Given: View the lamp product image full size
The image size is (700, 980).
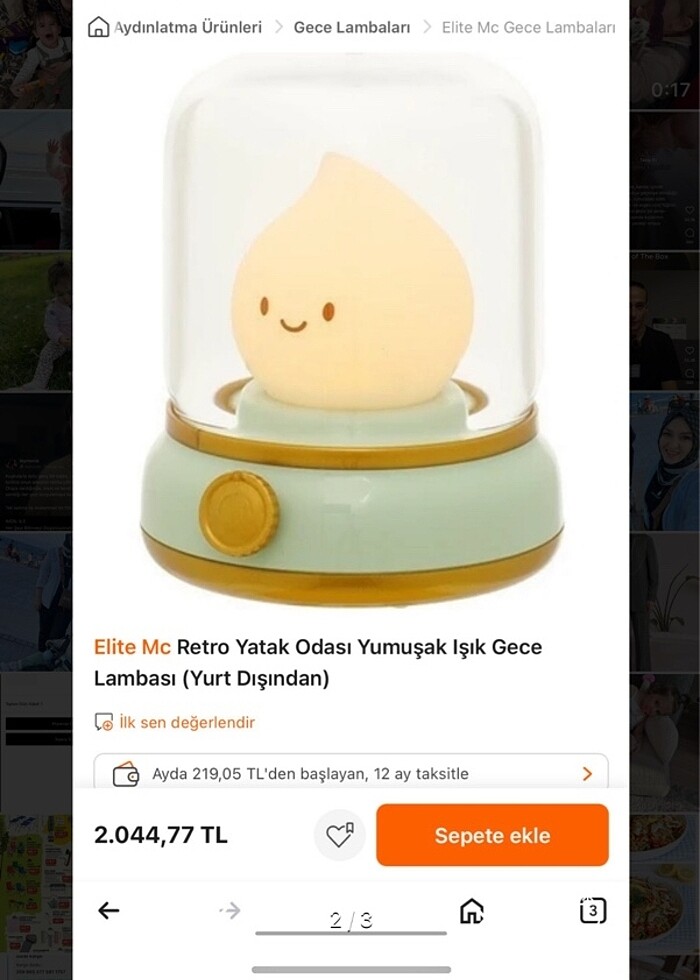Looking at the screenshot, I should (x=350, y=330).
